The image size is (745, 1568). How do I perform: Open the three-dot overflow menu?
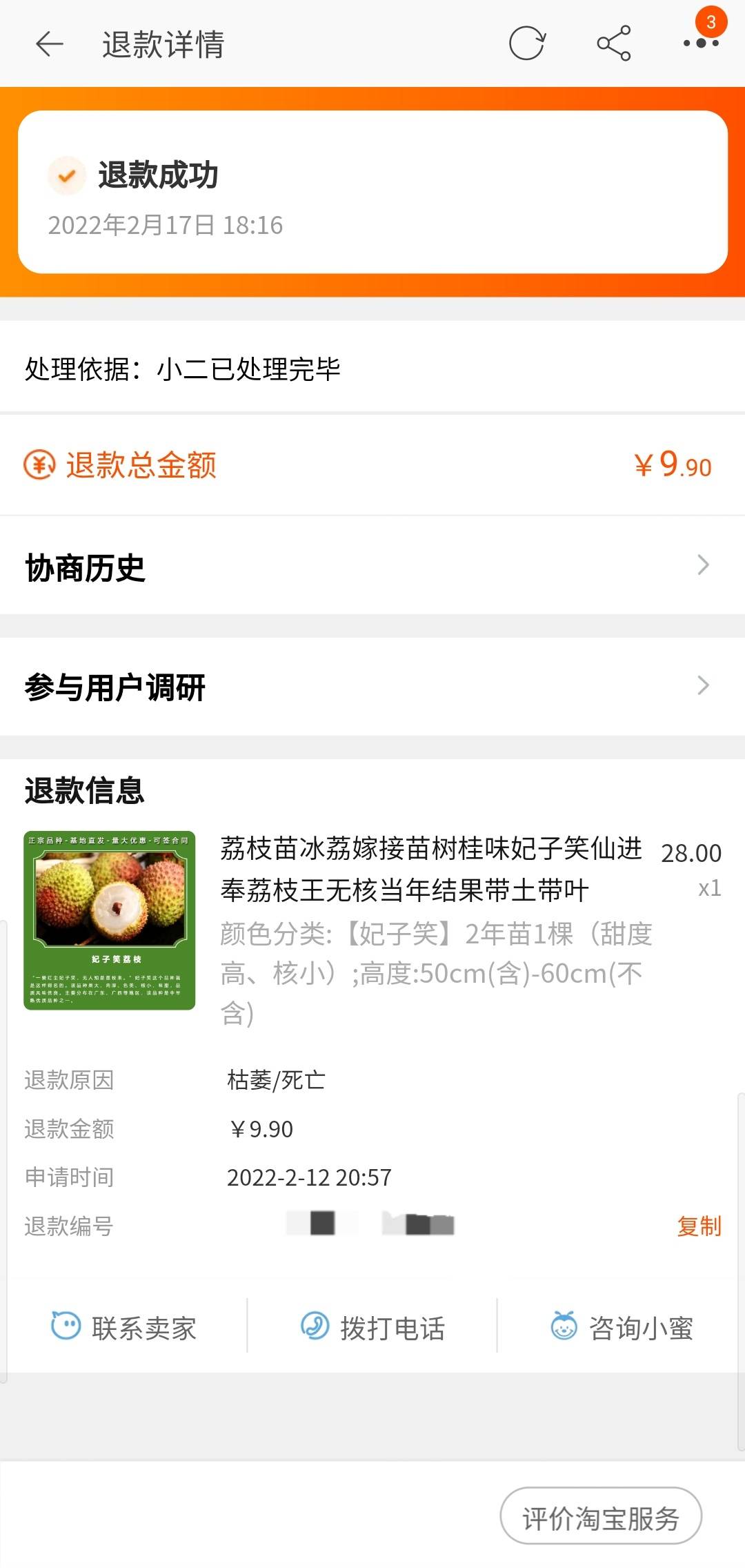701,43
